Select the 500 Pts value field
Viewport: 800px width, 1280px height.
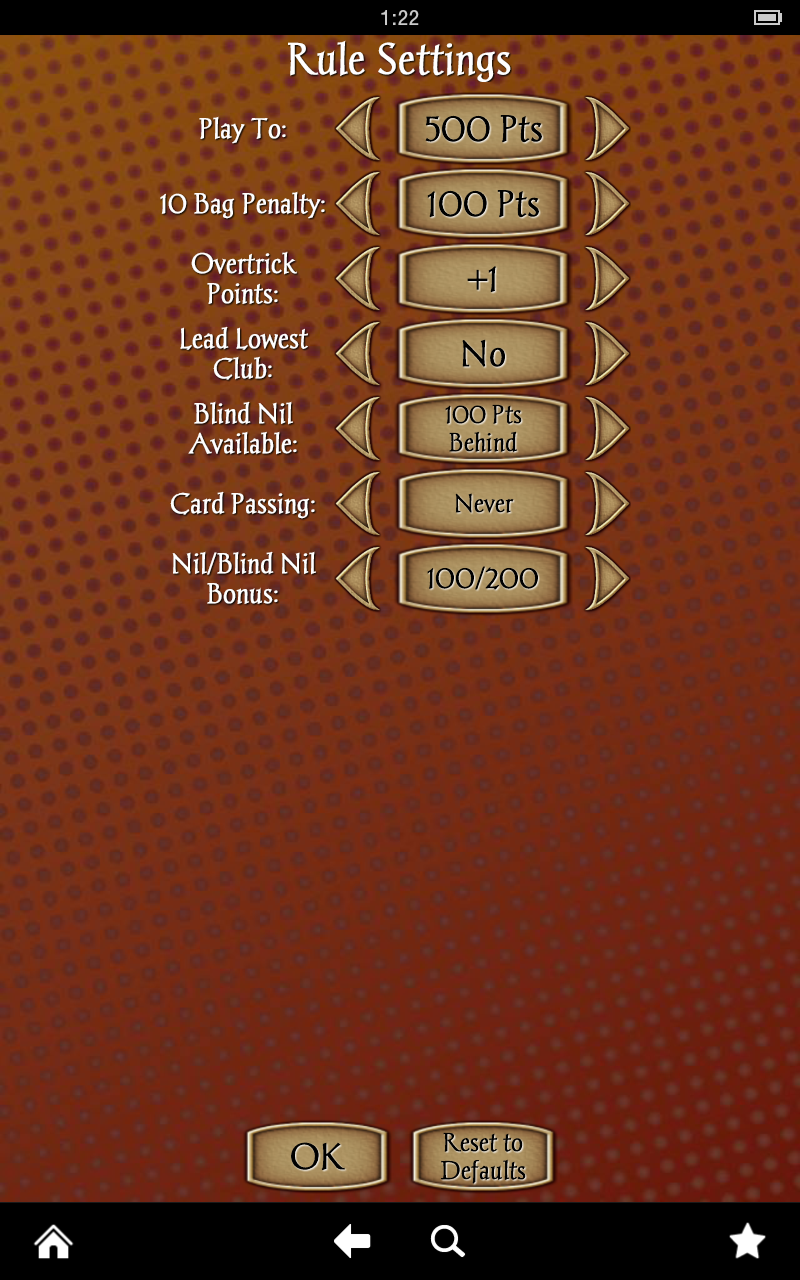tap(482, 128)
